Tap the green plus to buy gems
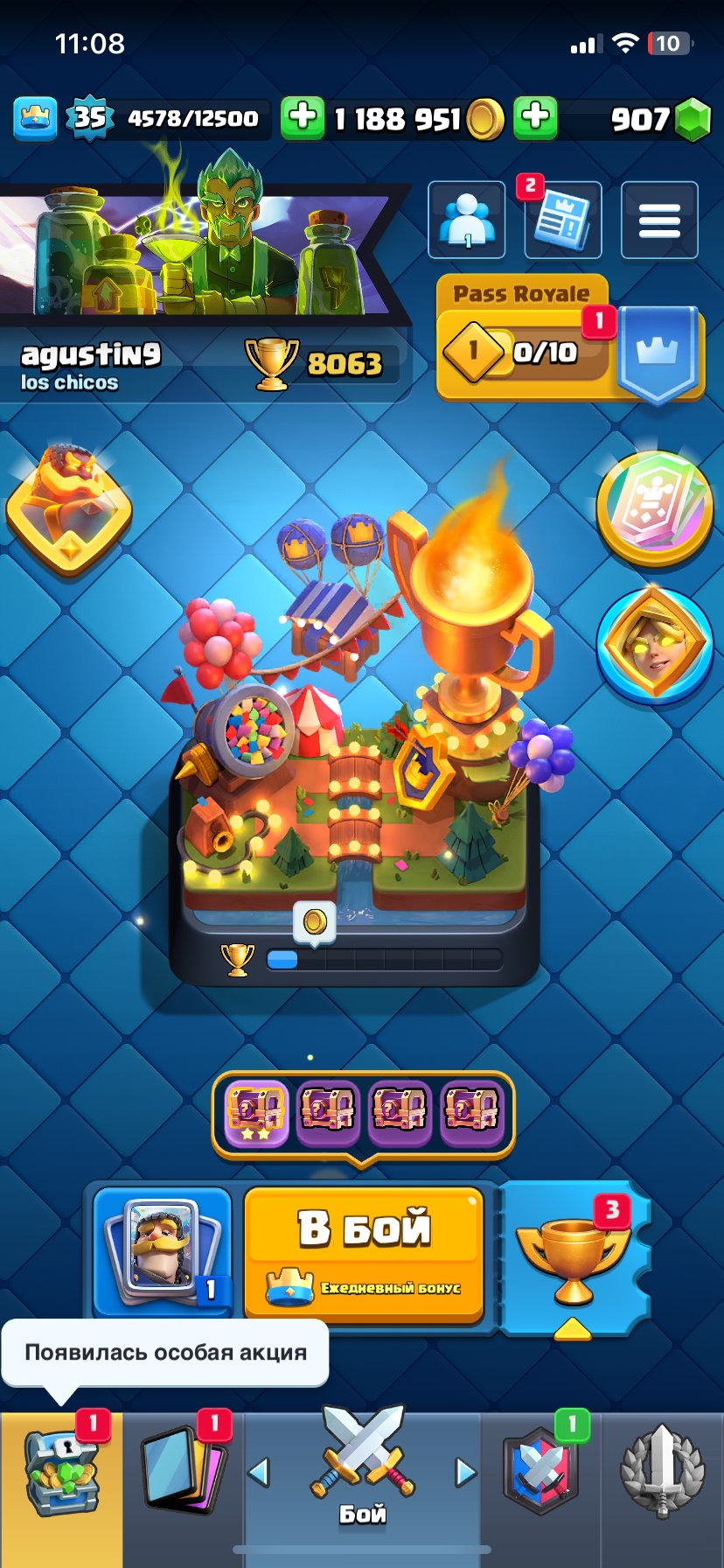The image size is (724, 1568). coord(535,117)
